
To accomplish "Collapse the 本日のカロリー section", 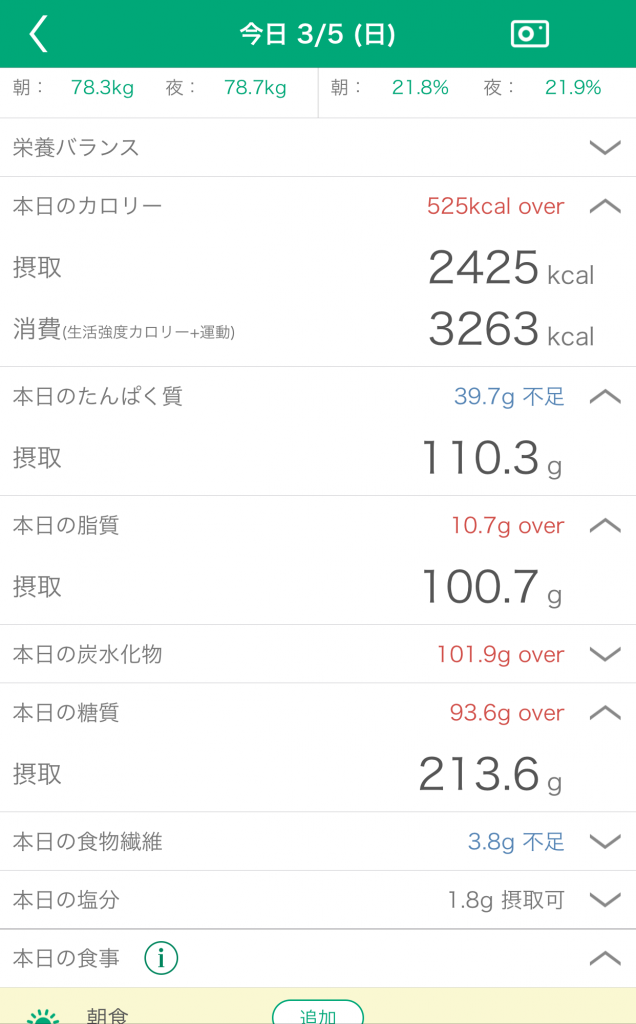I will point(605,206).
